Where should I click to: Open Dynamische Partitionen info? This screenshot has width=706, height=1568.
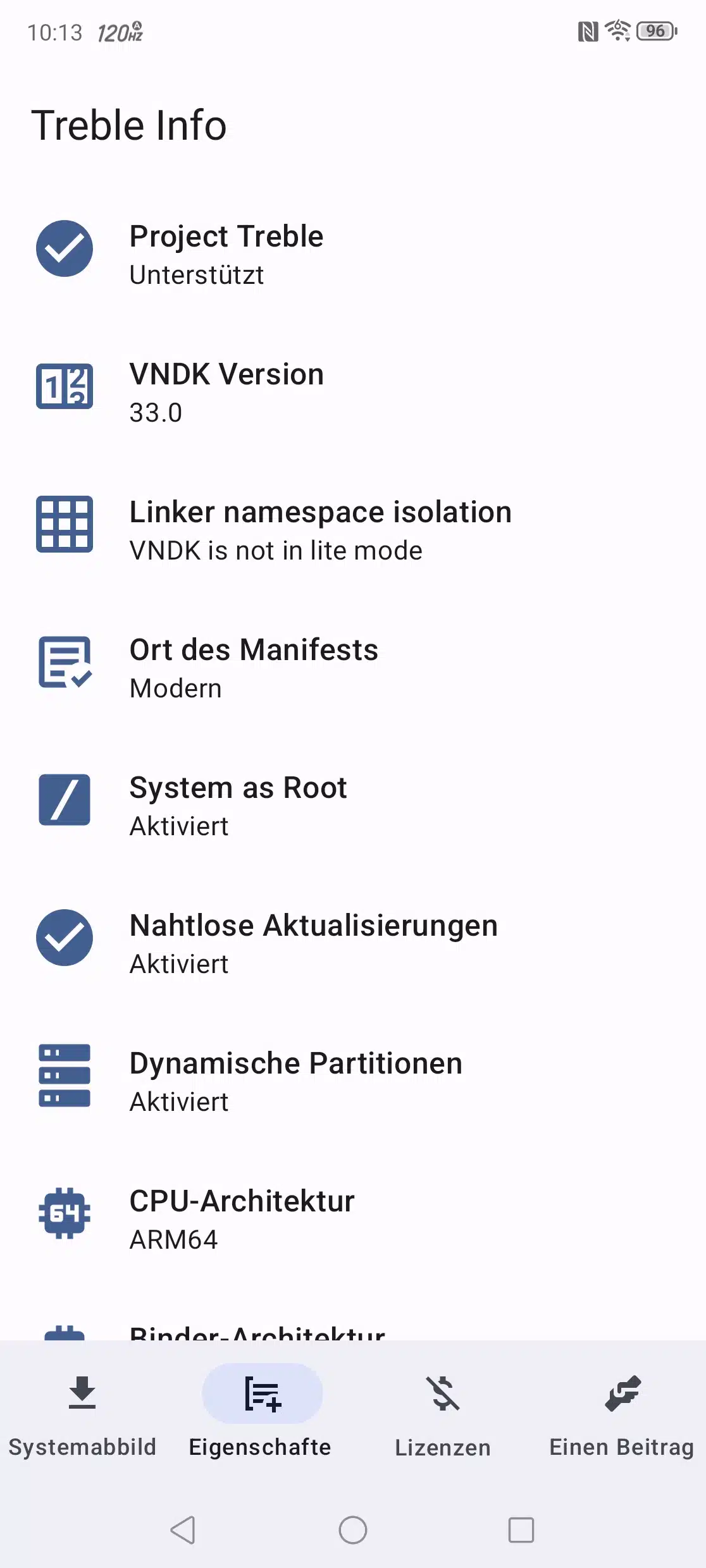click(353, 1081)
